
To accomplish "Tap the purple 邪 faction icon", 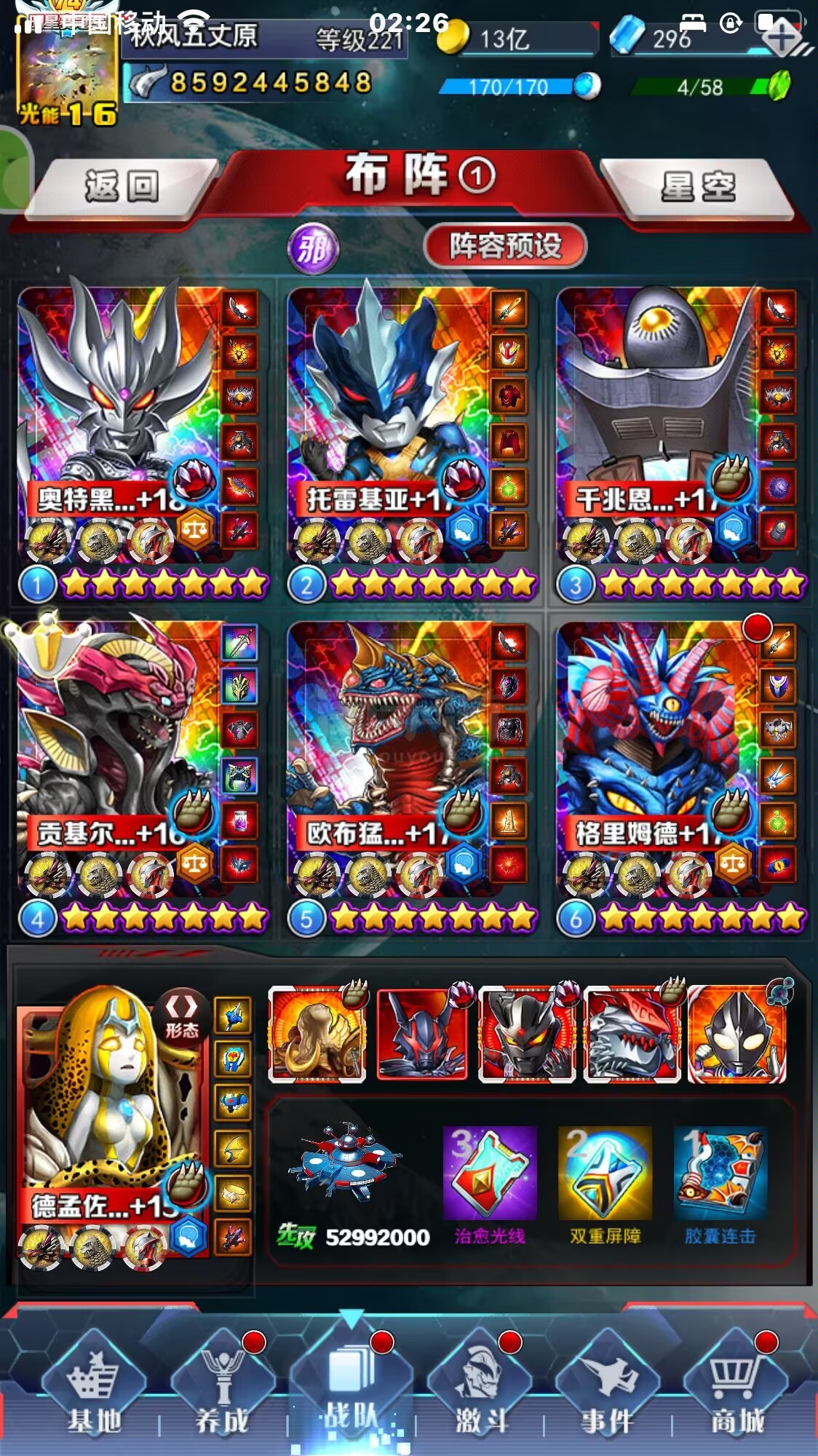I will point(313,249).
